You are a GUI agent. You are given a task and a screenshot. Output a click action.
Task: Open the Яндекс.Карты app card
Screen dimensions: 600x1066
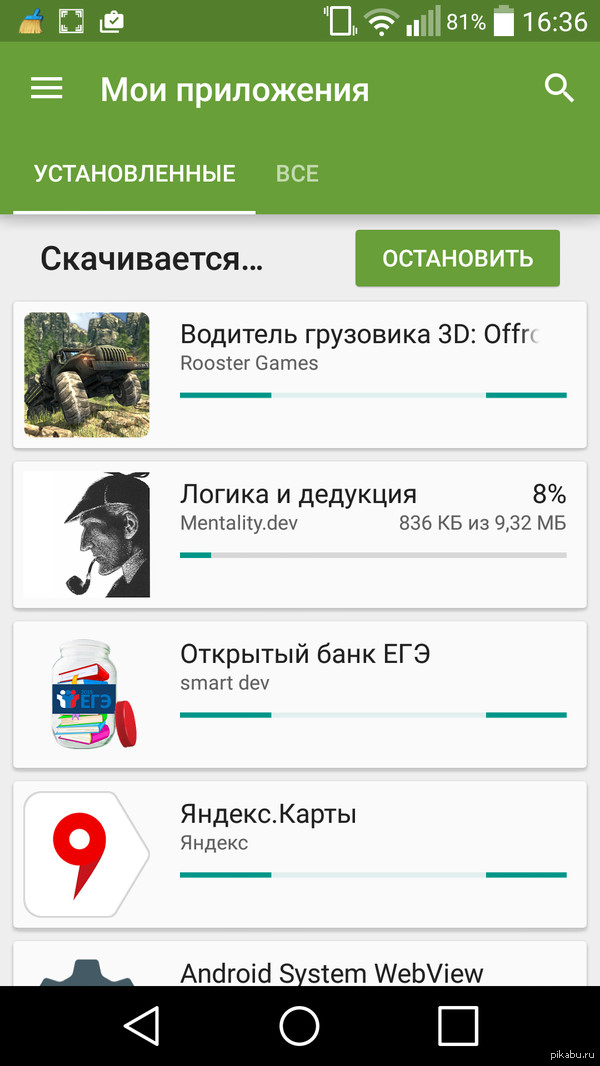click(300, 854)
